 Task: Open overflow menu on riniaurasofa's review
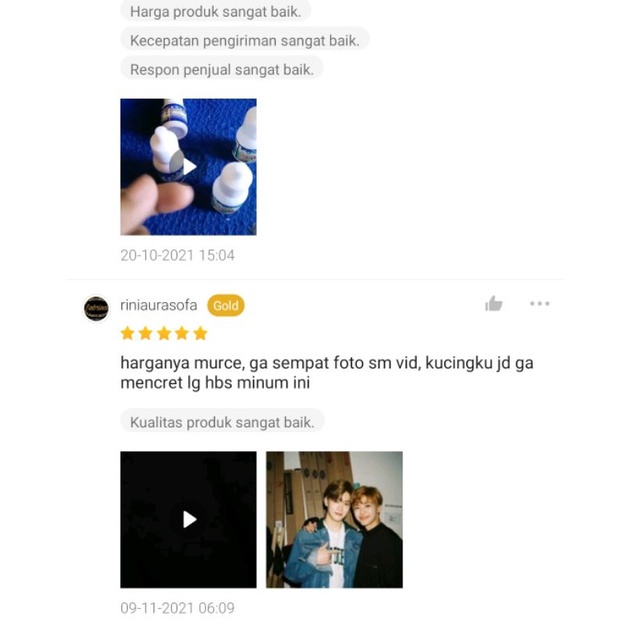click(540, 304)
